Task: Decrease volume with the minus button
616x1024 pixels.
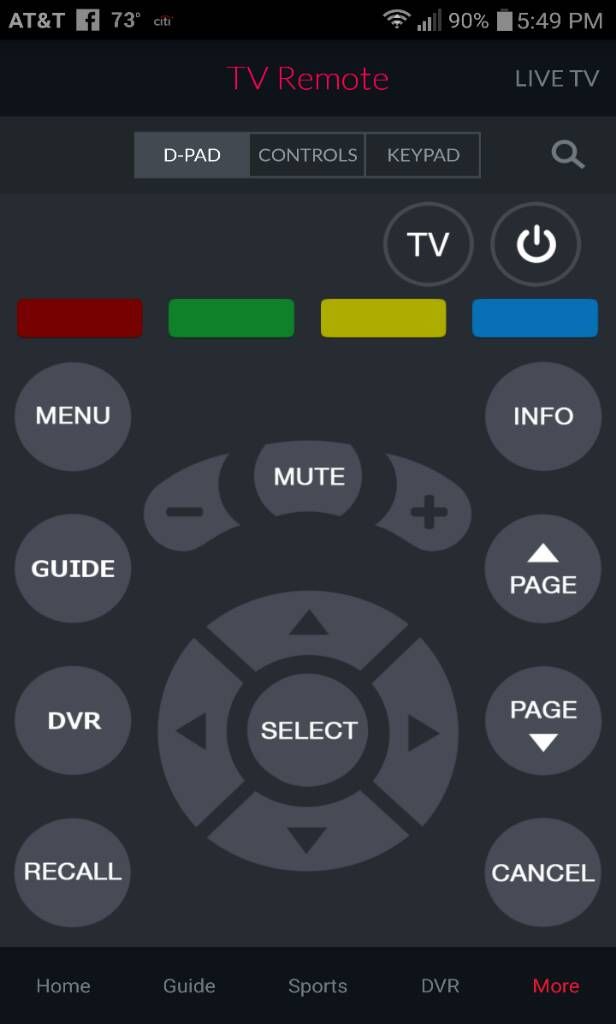Action: point(186,510)
